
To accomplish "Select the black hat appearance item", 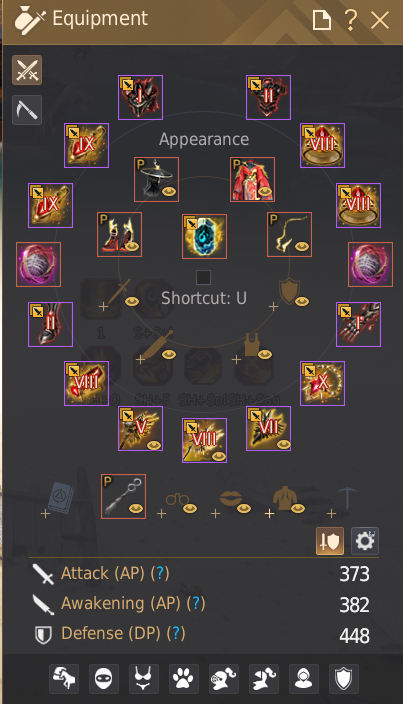I will [x=156, y=179].
